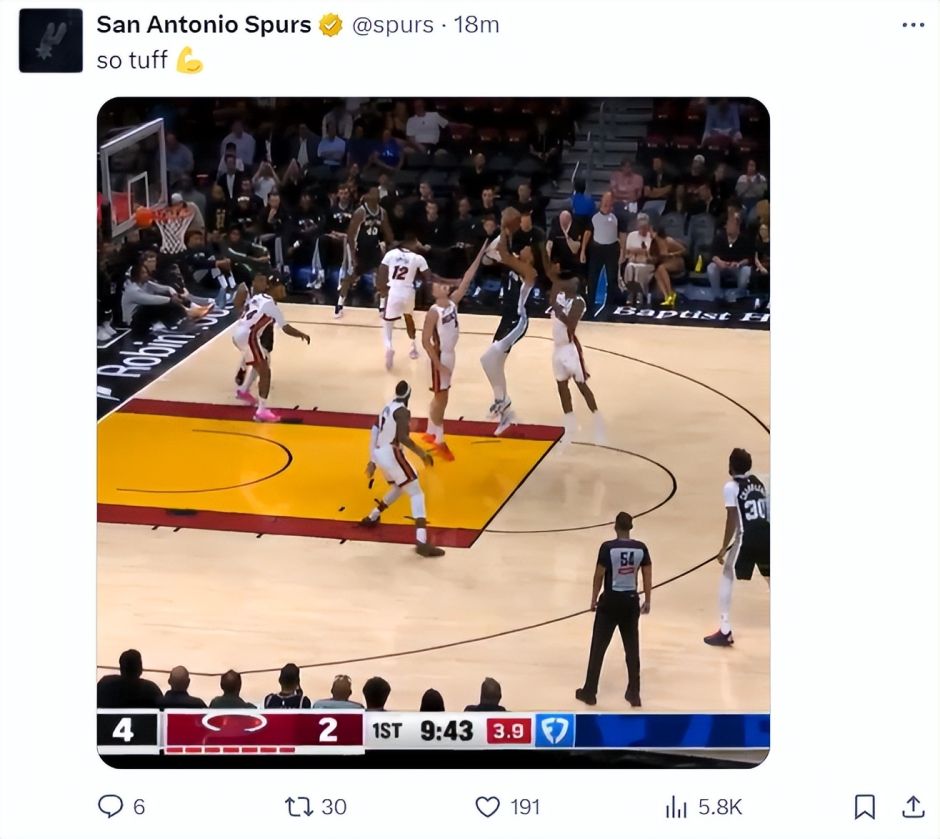Open San Antonio Spurs account name
The height and width of the screenshot is (839, 940).
coord(203,25)
